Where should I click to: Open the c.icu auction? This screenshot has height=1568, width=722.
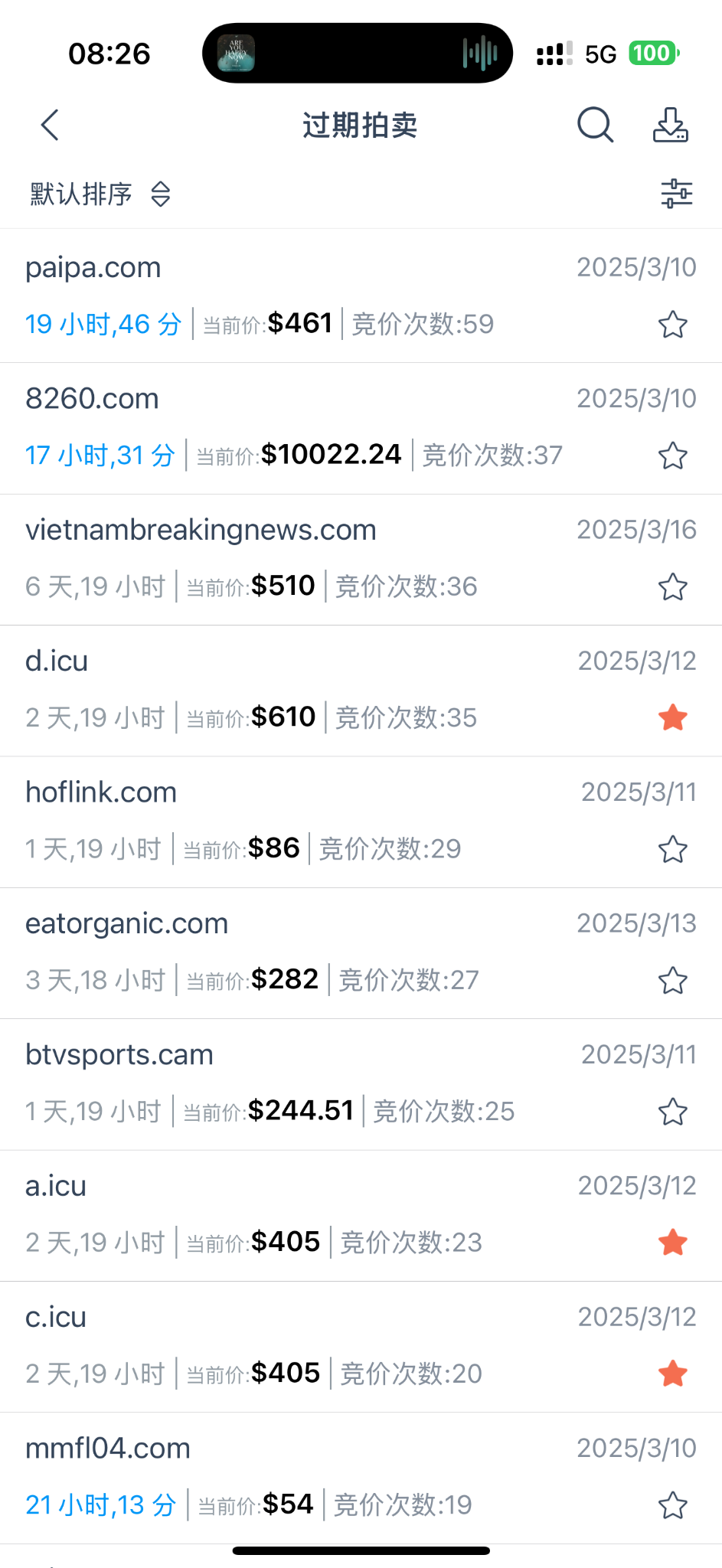point(56,1318)
